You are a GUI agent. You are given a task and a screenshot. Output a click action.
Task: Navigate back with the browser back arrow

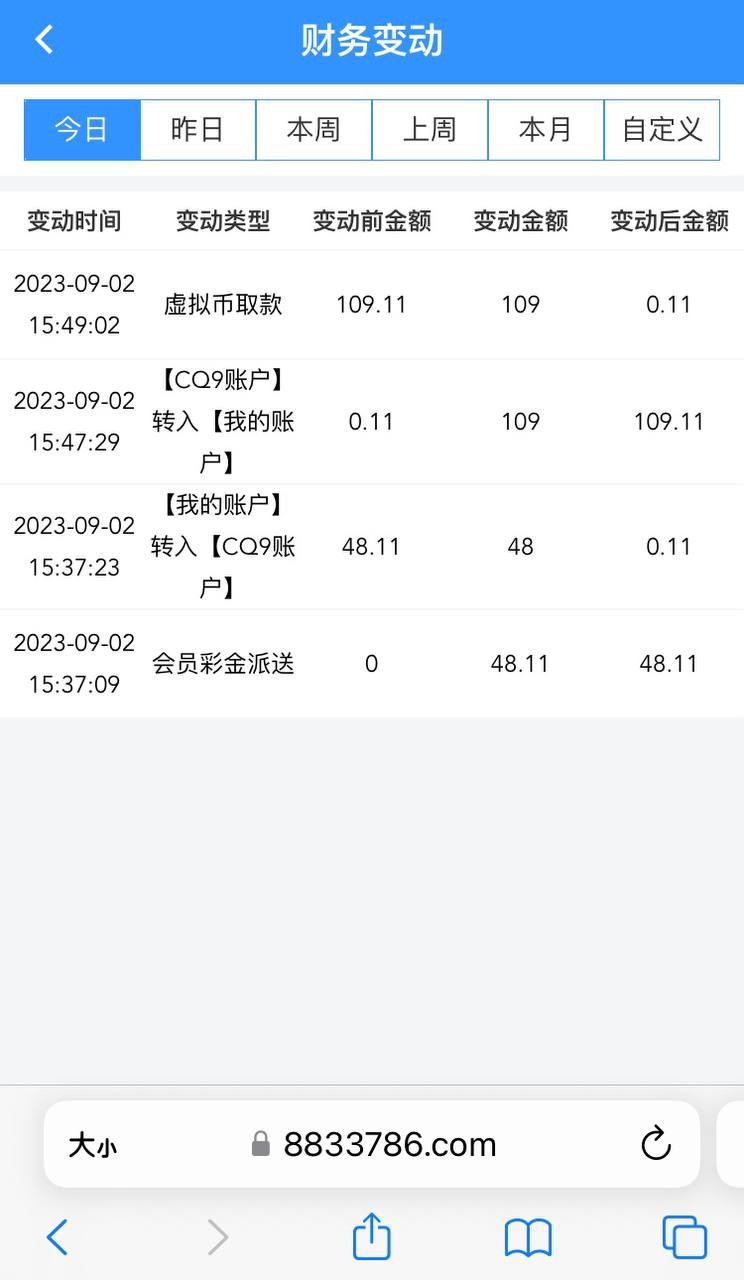[x=58, y=1238]
